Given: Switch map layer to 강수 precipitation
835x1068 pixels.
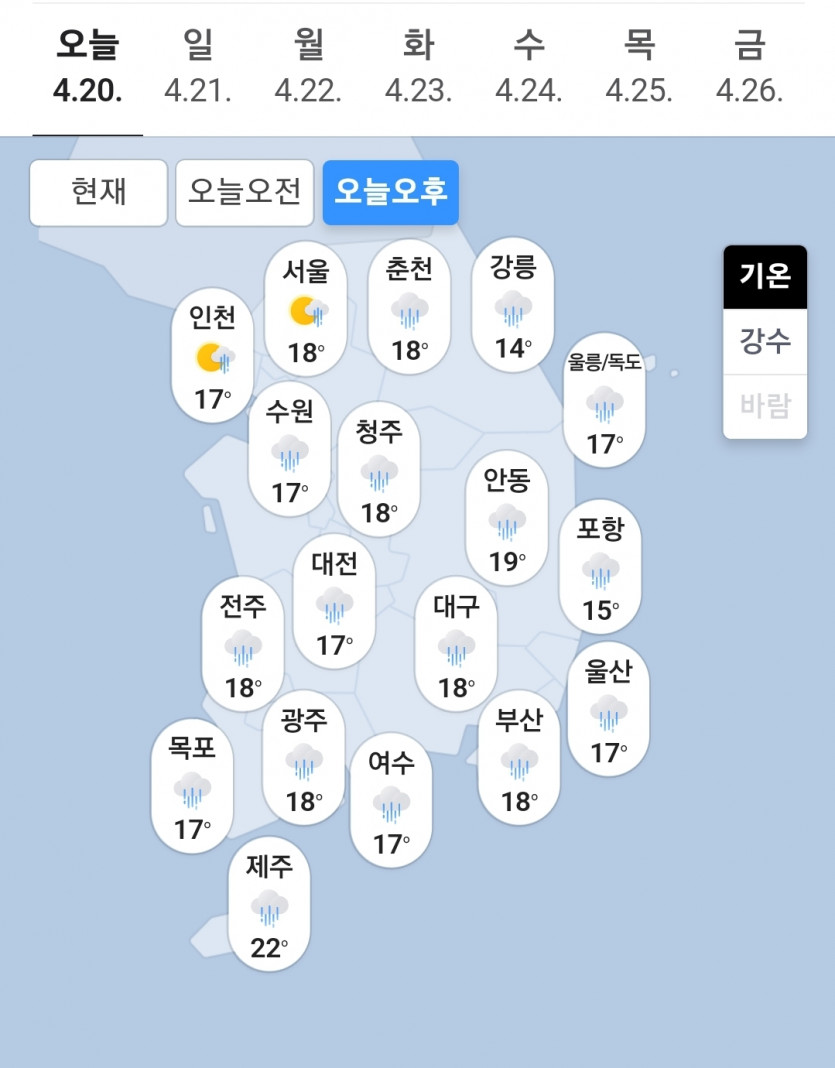Looking at the screenshot, I should (x=765, y=341).
